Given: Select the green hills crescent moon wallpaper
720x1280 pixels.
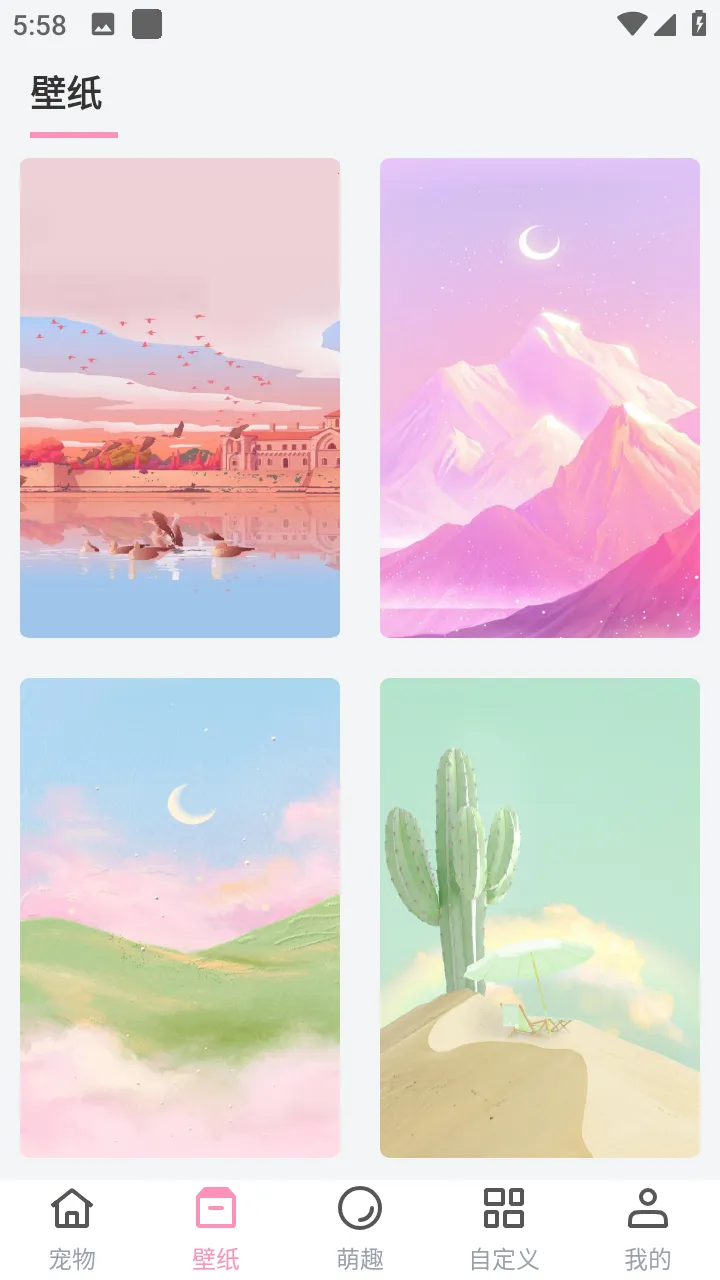Looking at the screenshot, I should point(180,917).
